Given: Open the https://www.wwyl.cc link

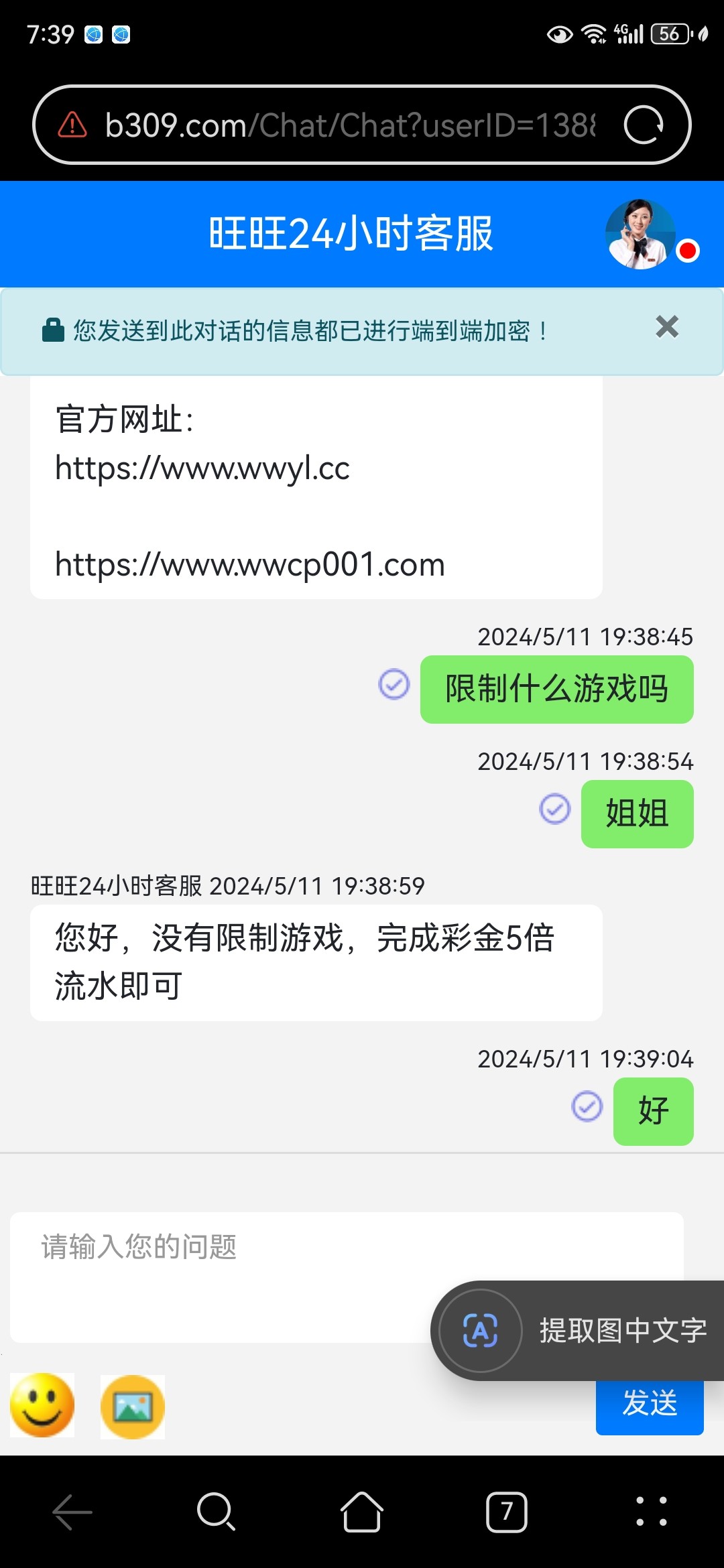Looking at the screenshot, I should tap(202, 468).
